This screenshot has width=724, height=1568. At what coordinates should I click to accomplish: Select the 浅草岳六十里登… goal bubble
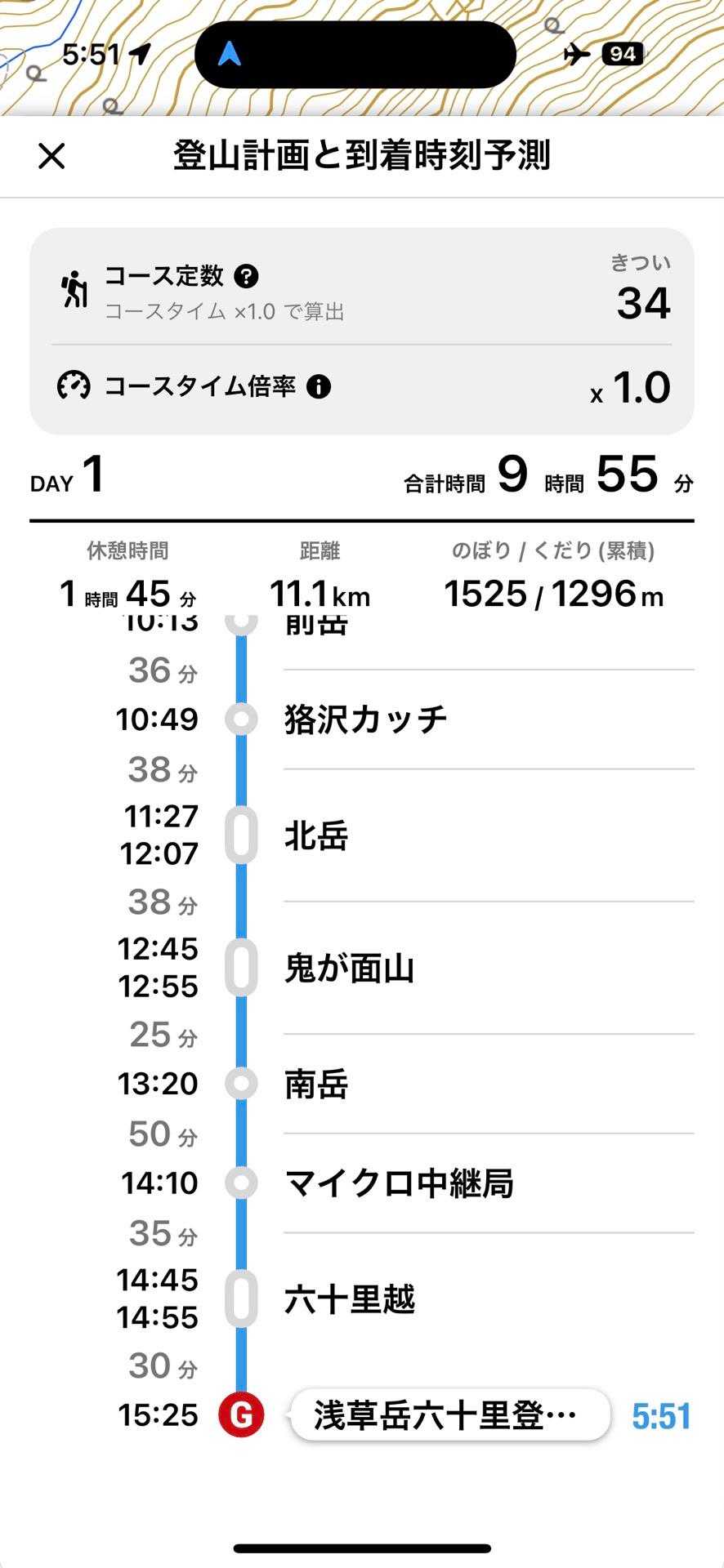point(449,1415)
